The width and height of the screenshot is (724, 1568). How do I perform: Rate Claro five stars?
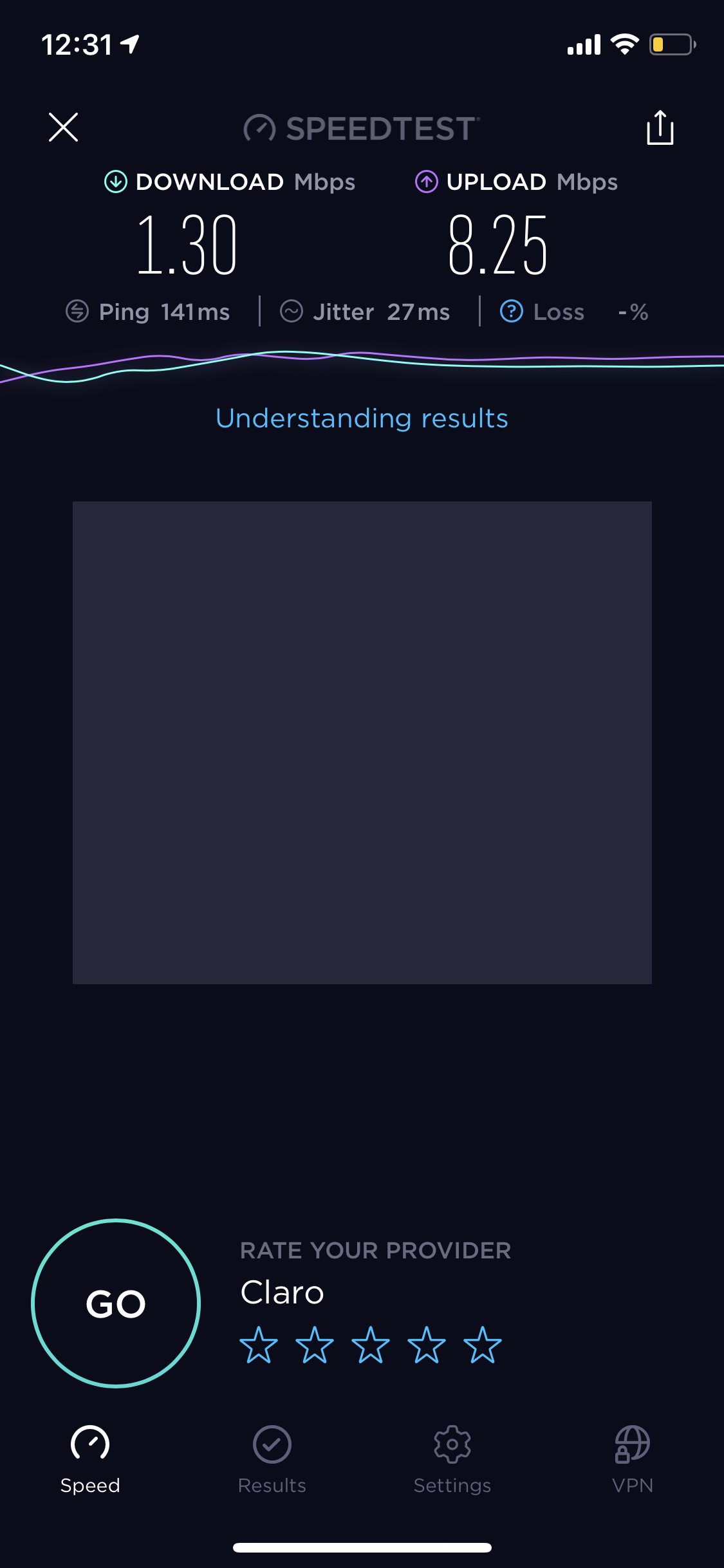coord(483,1345)
